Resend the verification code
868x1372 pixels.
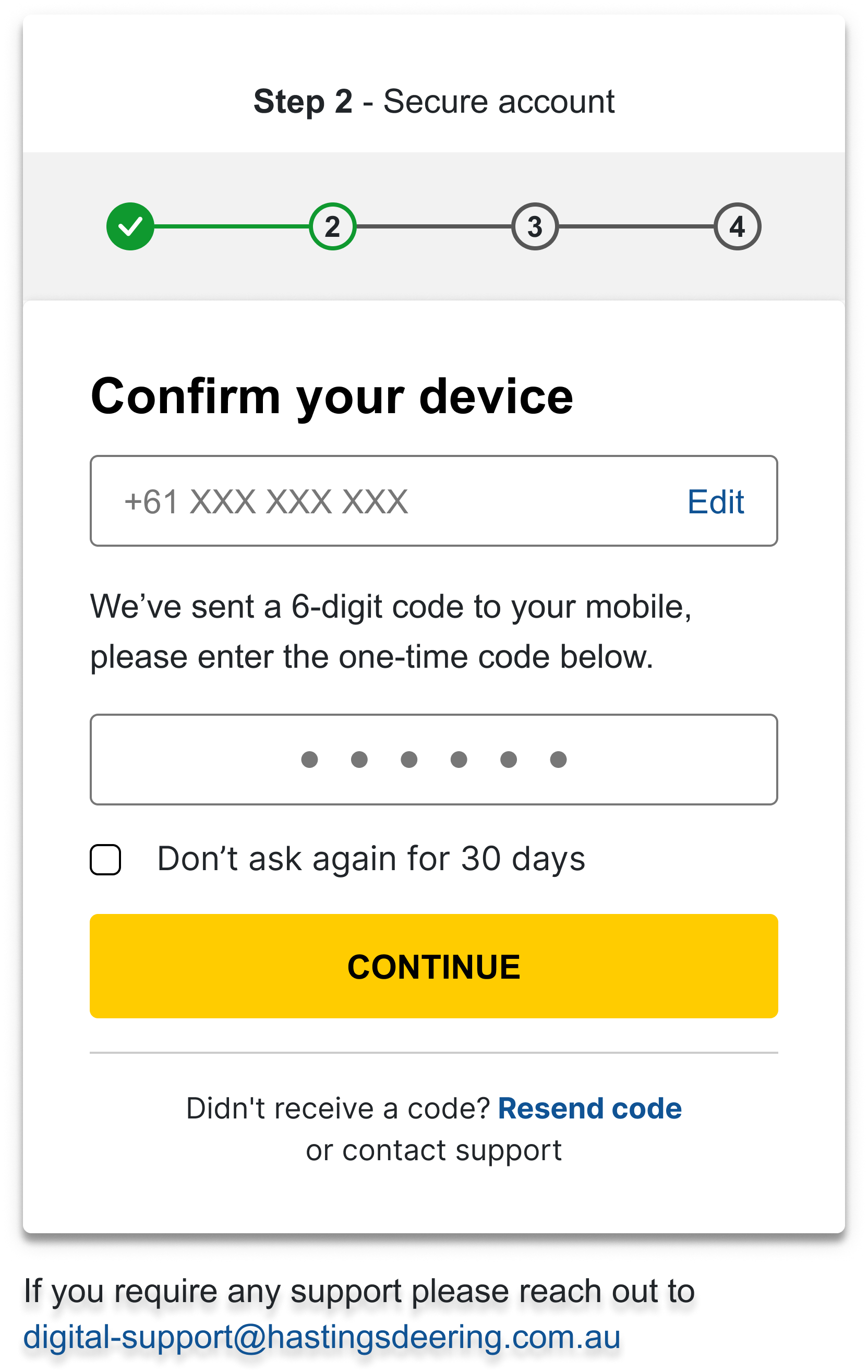[x=589, y=1109]
